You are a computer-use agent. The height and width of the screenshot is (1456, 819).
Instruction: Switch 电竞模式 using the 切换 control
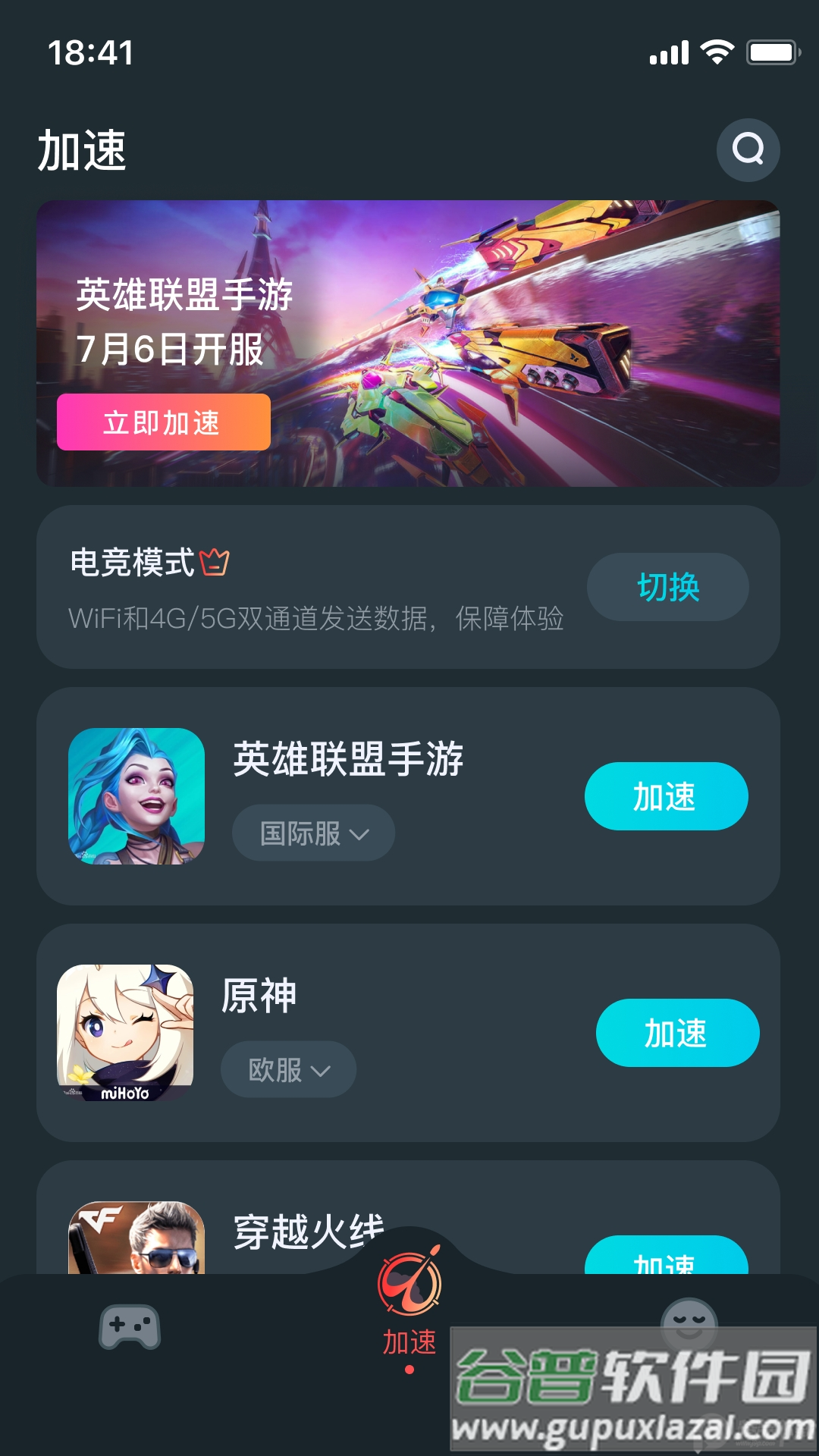click(667, 587)
